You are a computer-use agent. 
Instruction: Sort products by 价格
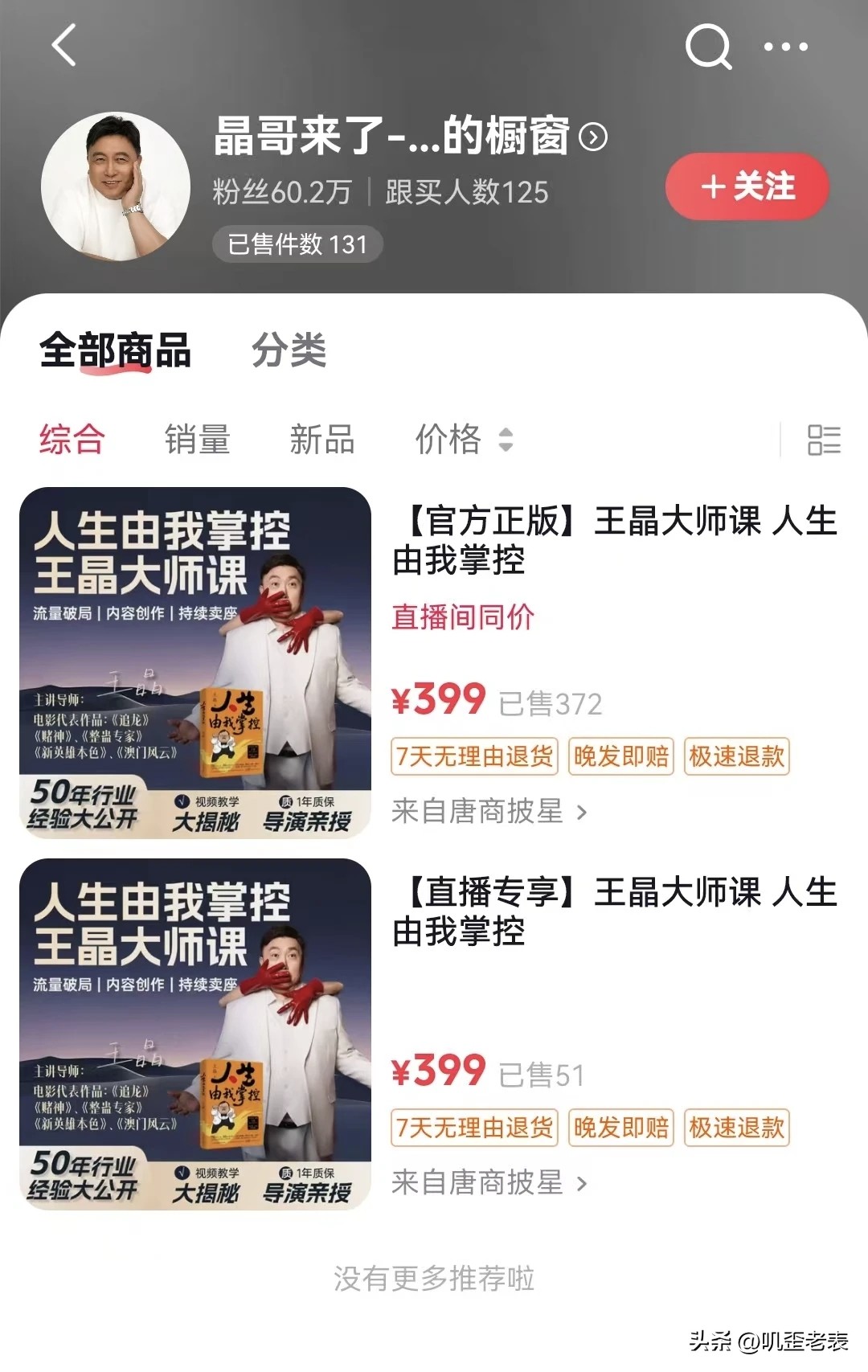coord(463,440)
